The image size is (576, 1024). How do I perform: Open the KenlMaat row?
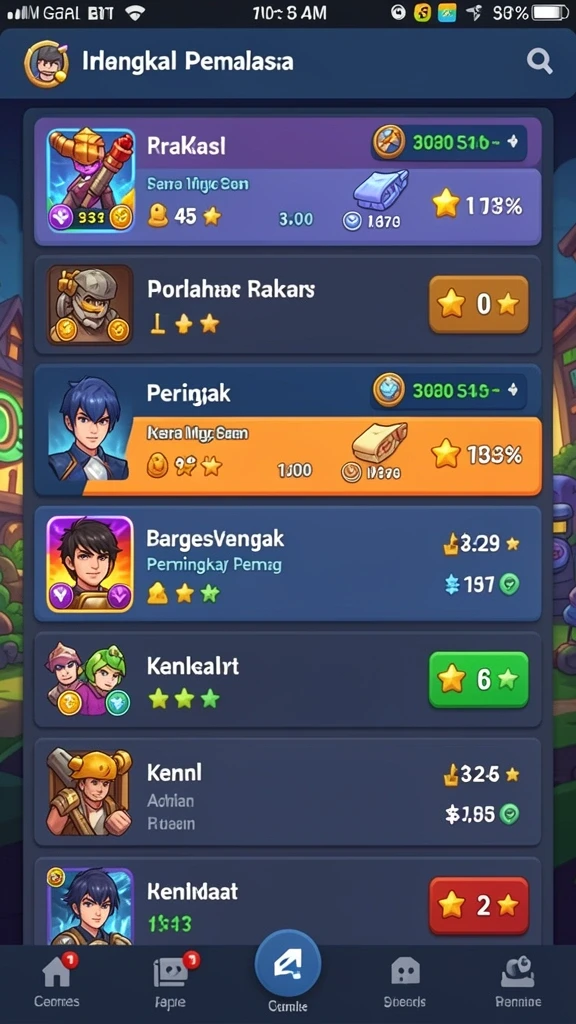point(288,901)
